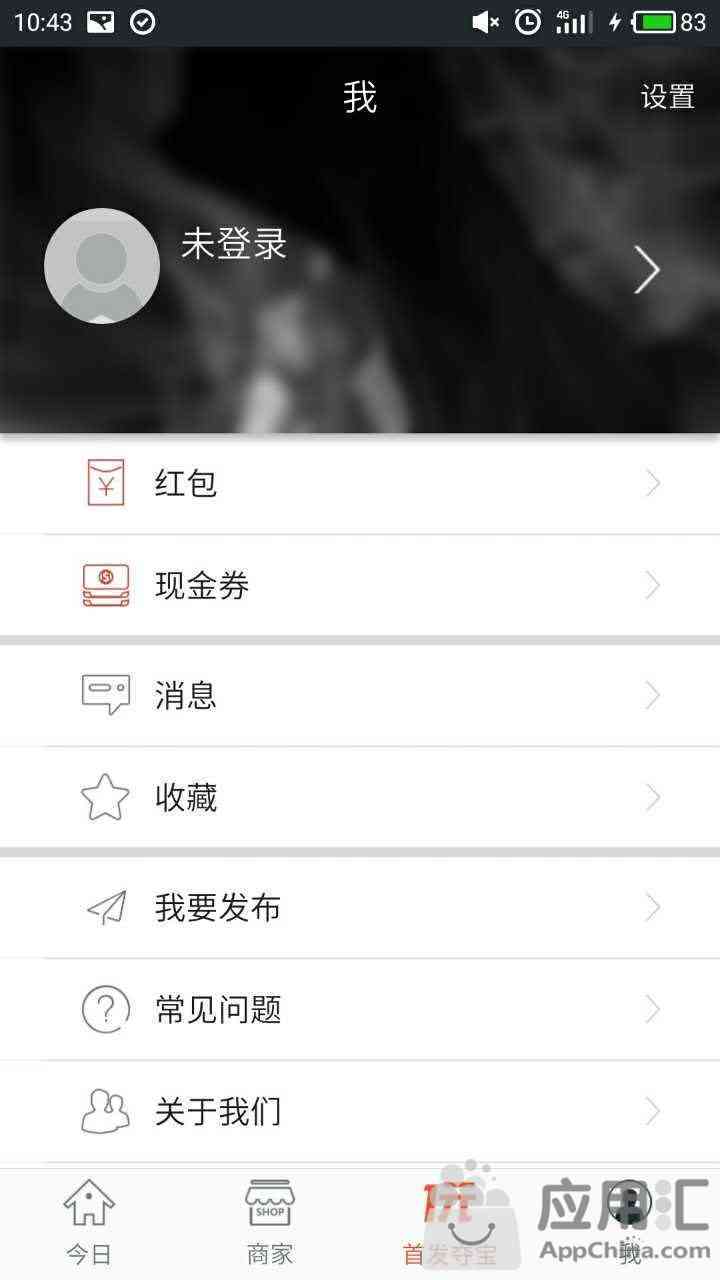Switch to the 首发夺宝 tab
The height and width of the screenshot is (1280, 720).
point(449,1222)
